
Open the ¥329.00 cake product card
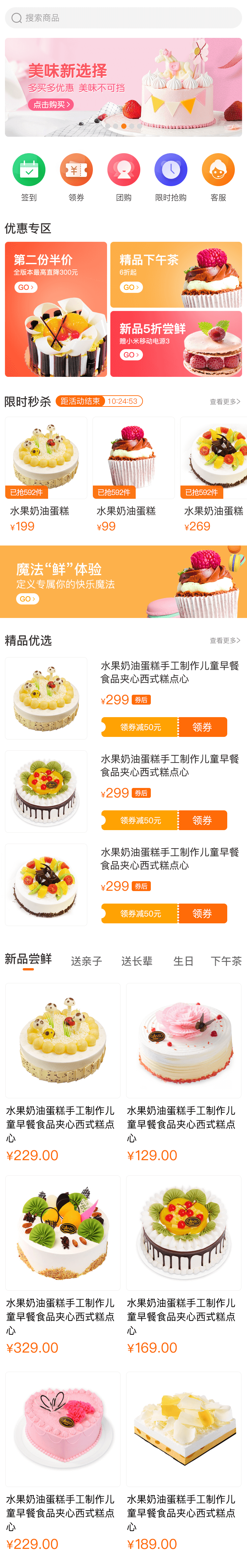(63, 1266)
